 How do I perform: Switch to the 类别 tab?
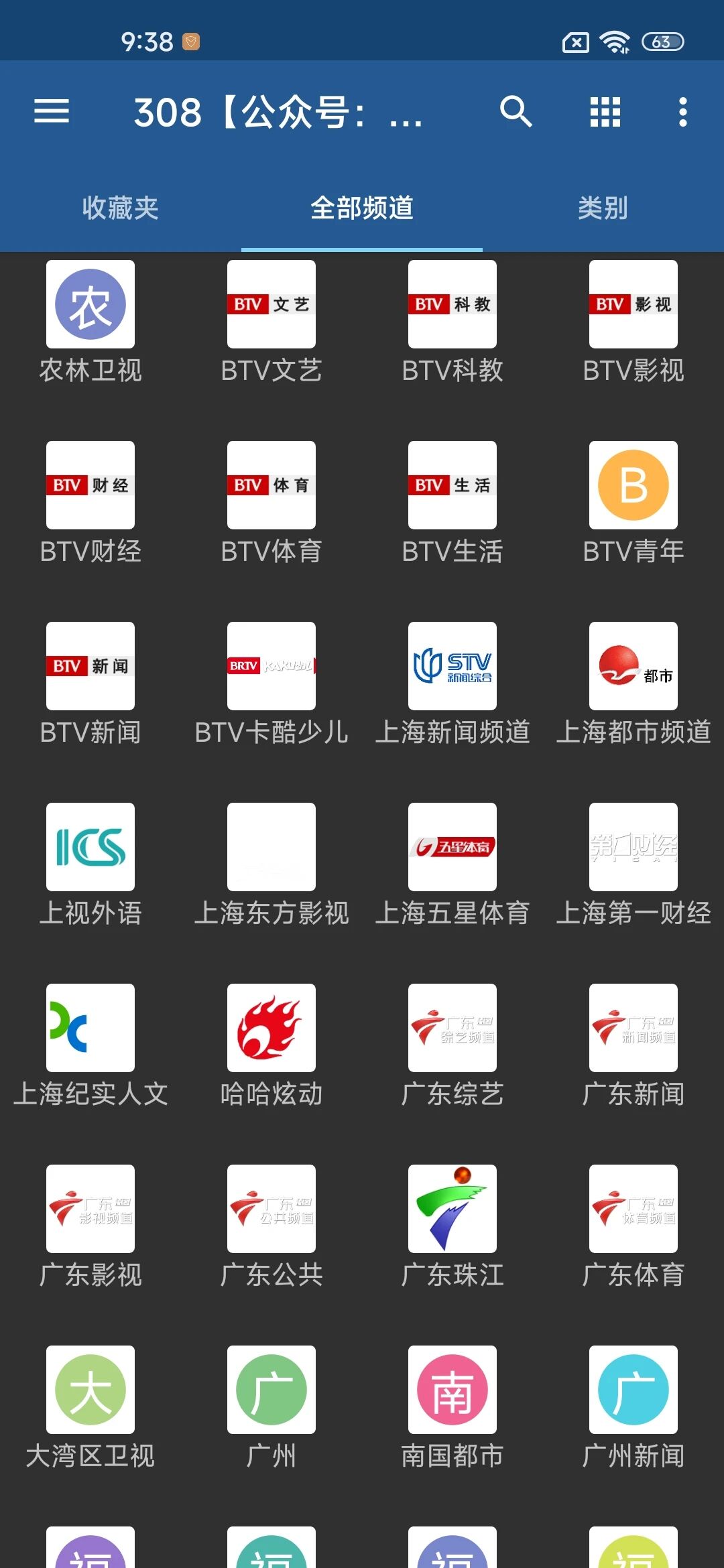(x=603, y=208)
